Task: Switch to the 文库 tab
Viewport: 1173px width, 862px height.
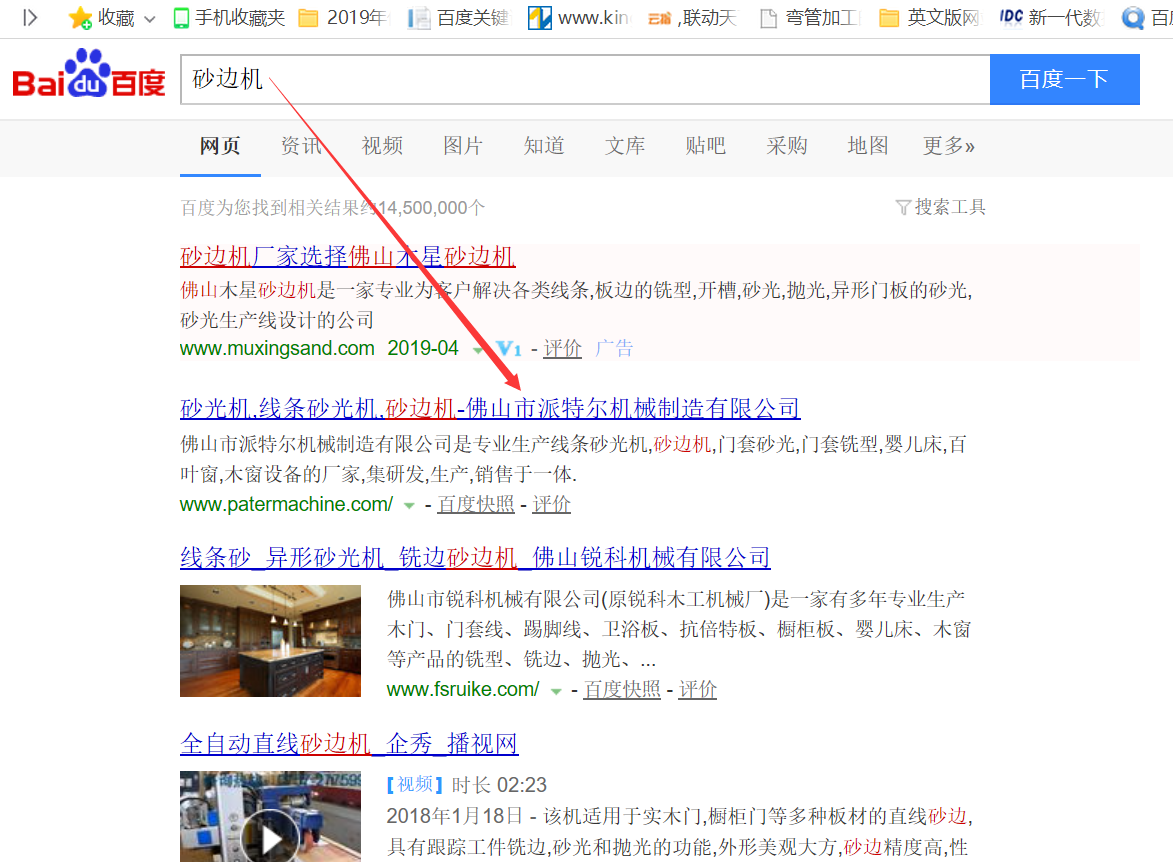Action: [625, 146]
